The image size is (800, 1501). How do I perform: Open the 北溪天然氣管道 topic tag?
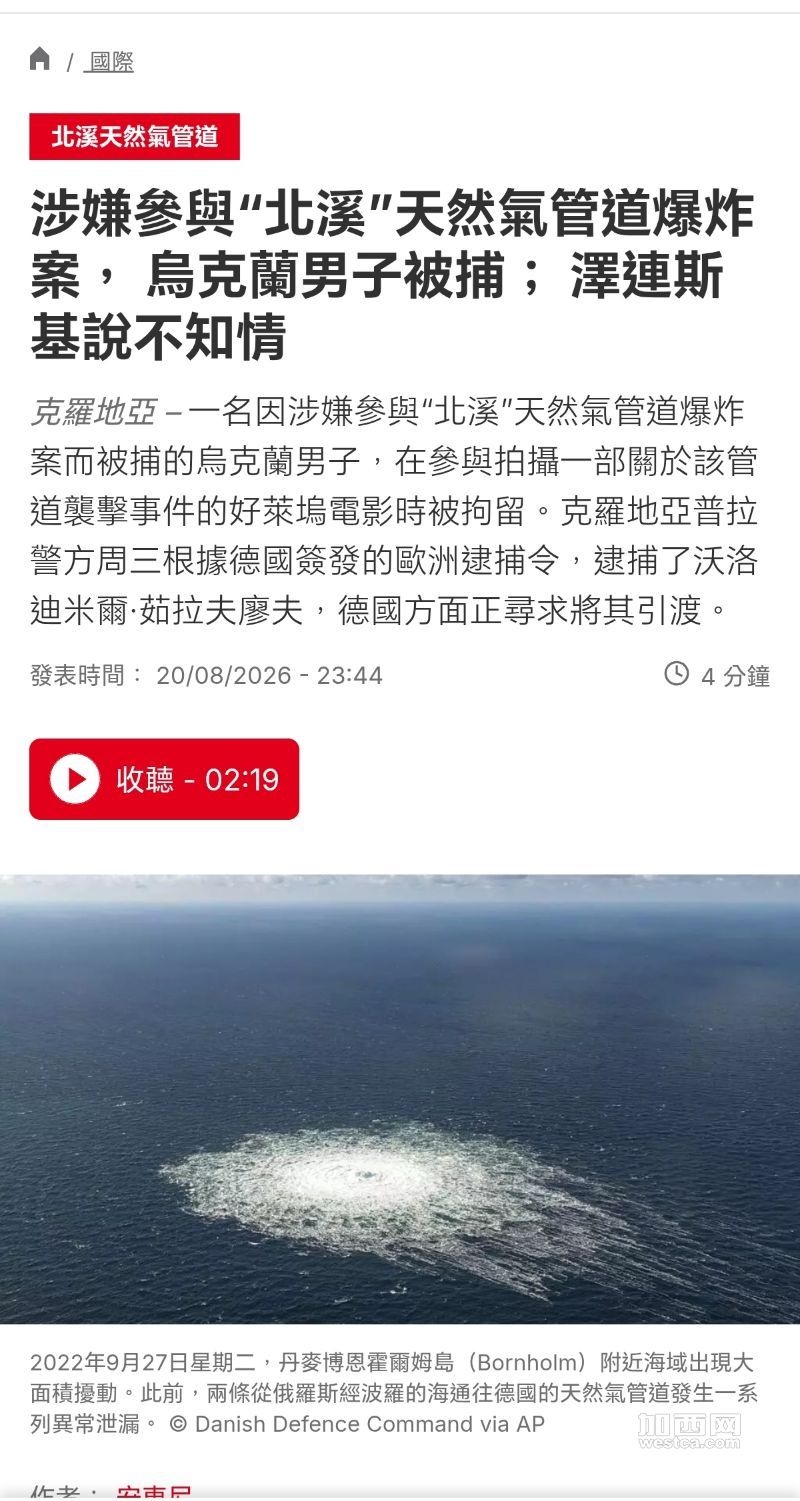(x=134, y=137)
